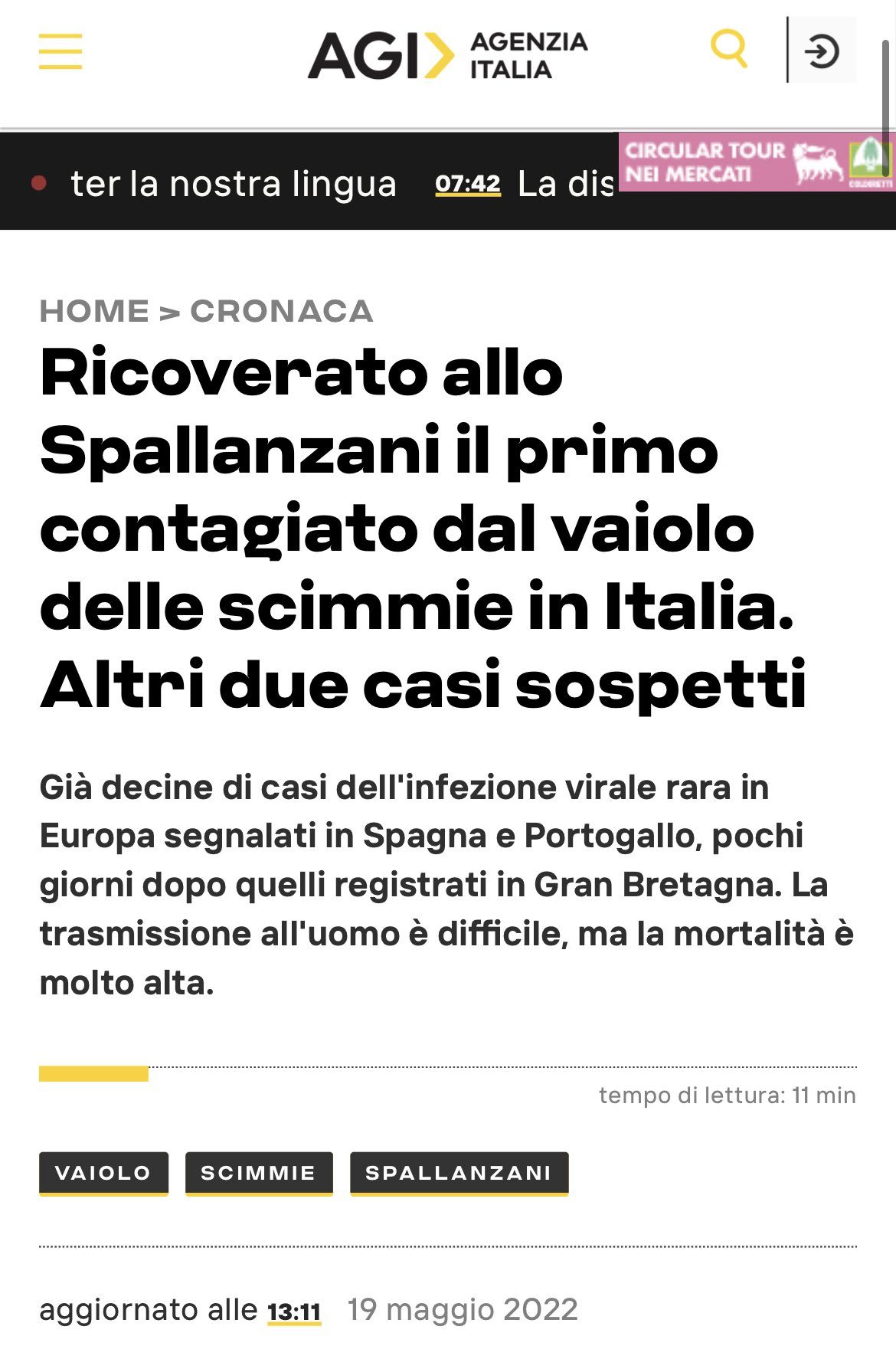
Task: Select the Spallanzani tag
Action: pos(459,1172)
